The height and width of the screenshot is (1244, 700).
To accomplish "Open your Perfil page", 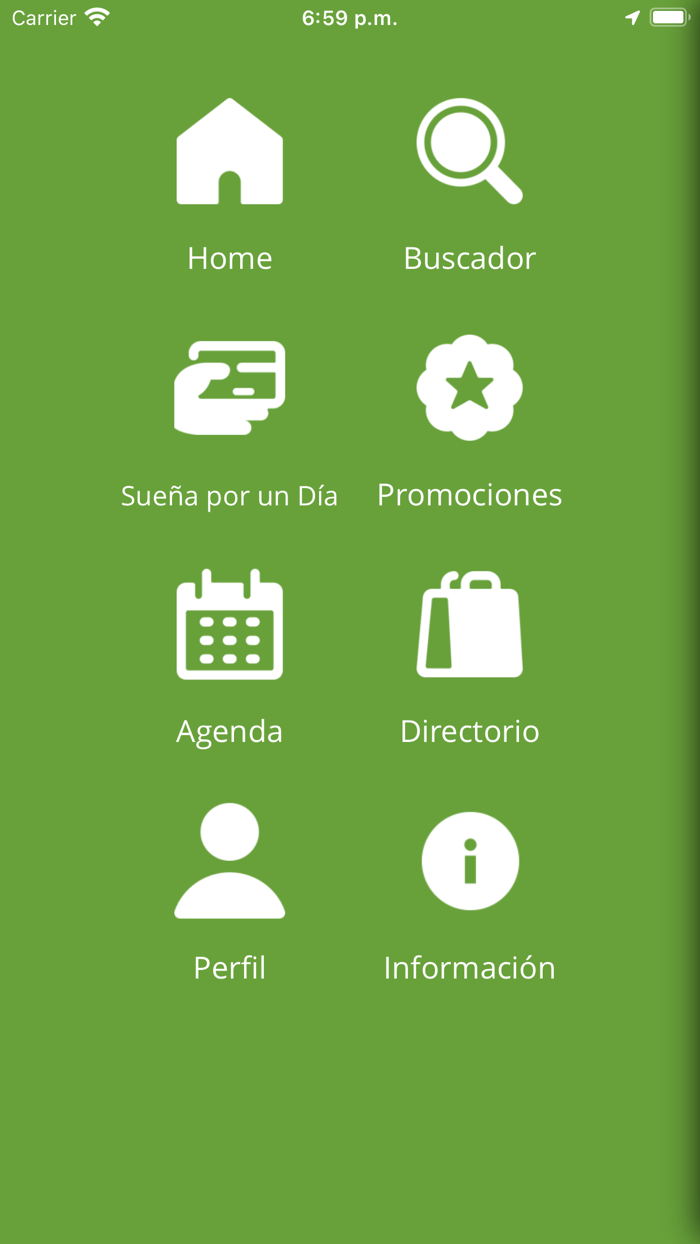I will point(230,895).
